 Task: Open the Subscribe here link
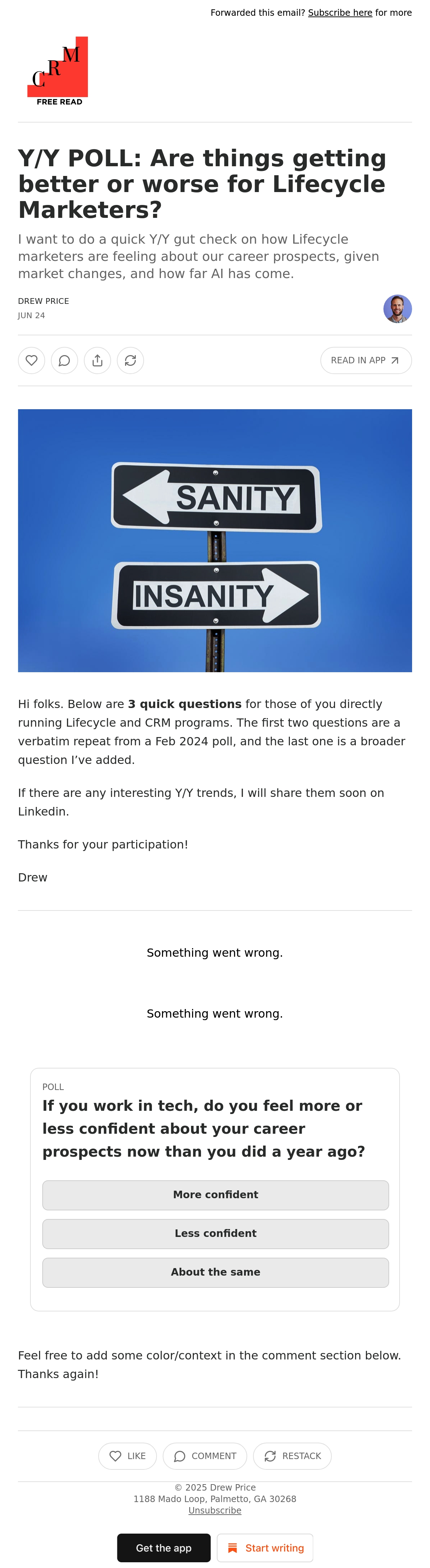tap(340, 13)
